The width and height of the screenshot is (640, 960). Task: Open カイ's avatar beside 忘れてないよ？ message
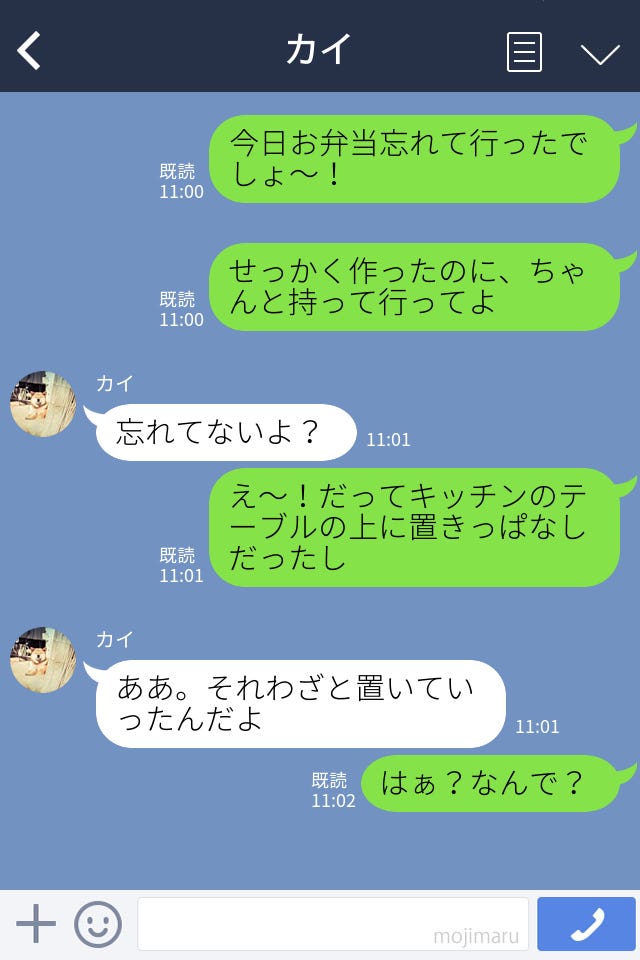tap(43, 404)
